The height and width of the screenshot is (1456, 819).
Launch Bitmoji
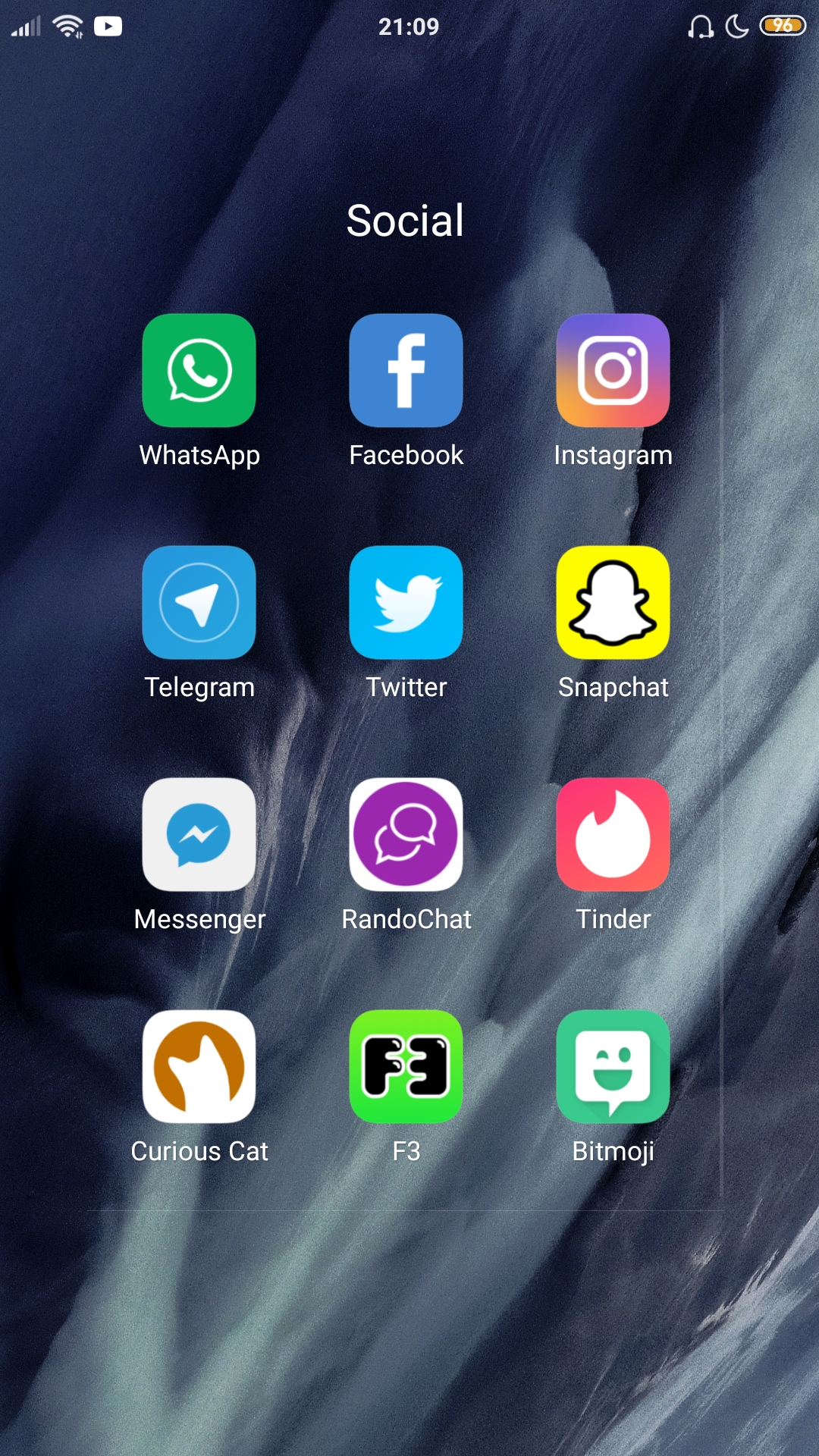click(x=613, y=1067)
